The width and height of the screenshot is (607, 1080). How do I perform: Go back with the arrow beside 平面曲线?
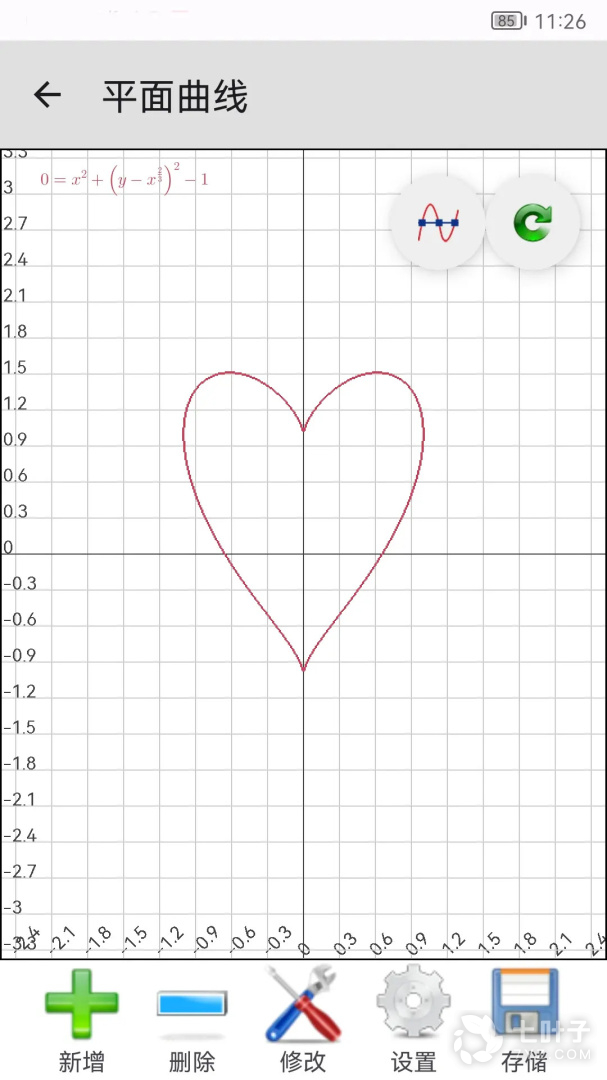point(48,95)
